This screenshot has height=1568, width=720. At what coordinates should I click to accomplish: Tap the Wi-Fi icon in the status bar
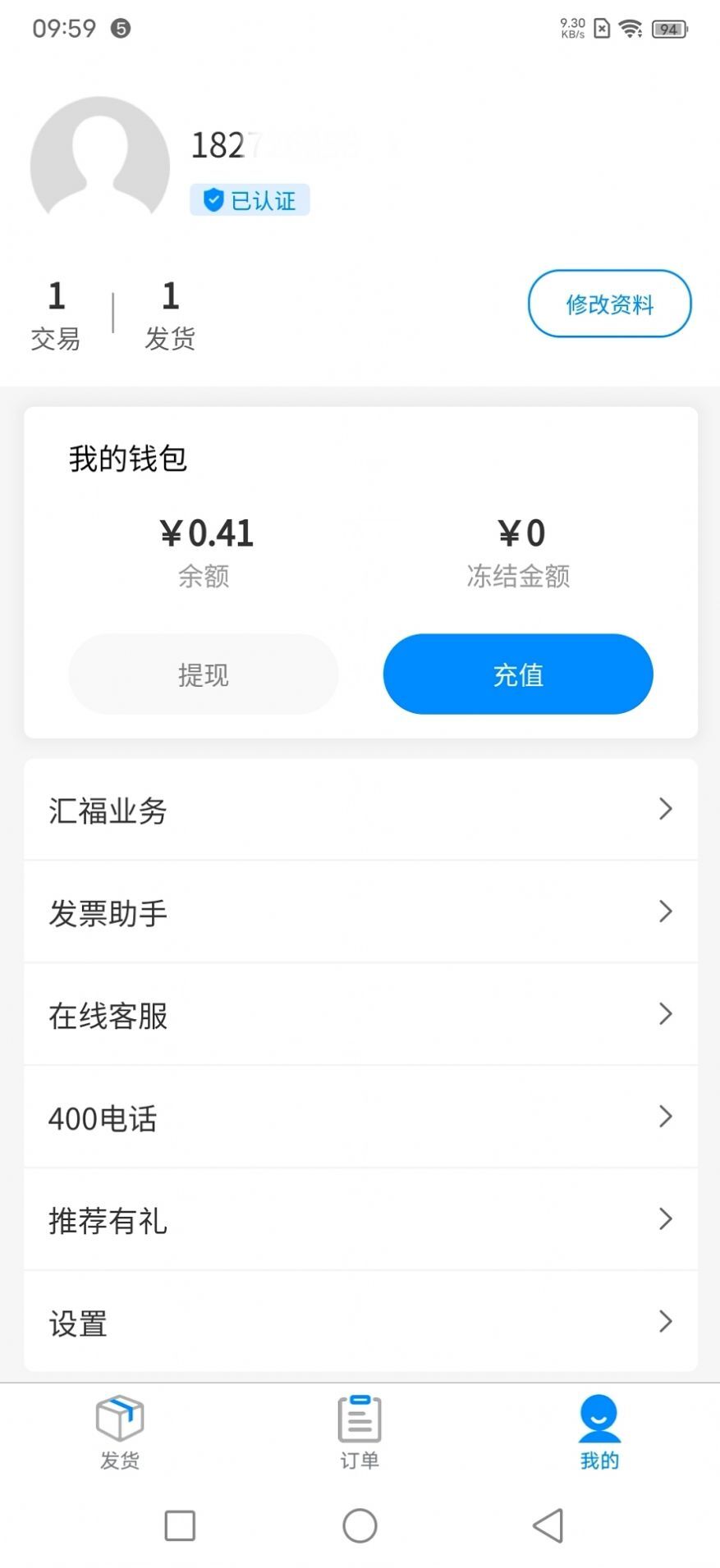pyautogui.click(x=630, y=28)
